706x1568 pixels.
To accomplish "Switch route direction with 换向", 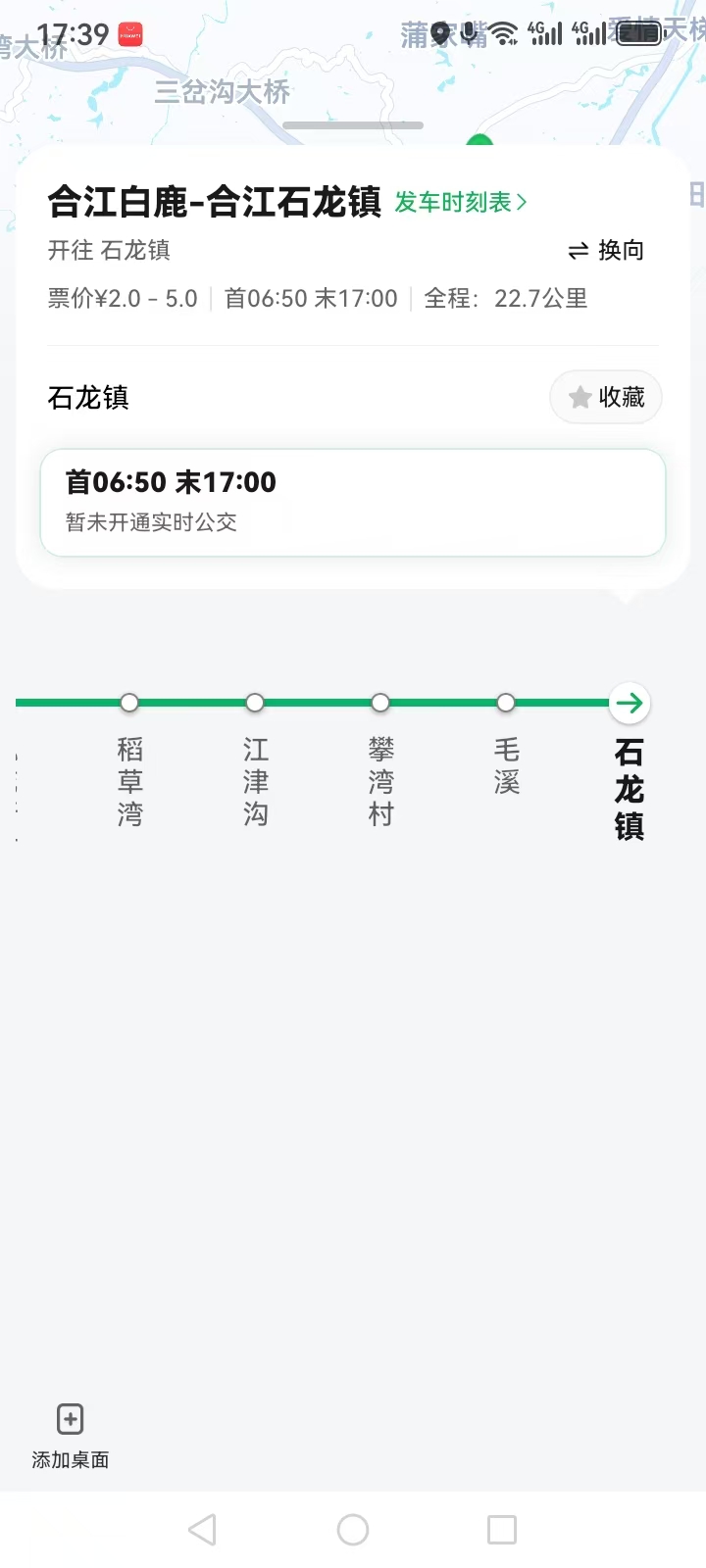I will (x=606, y=251).
